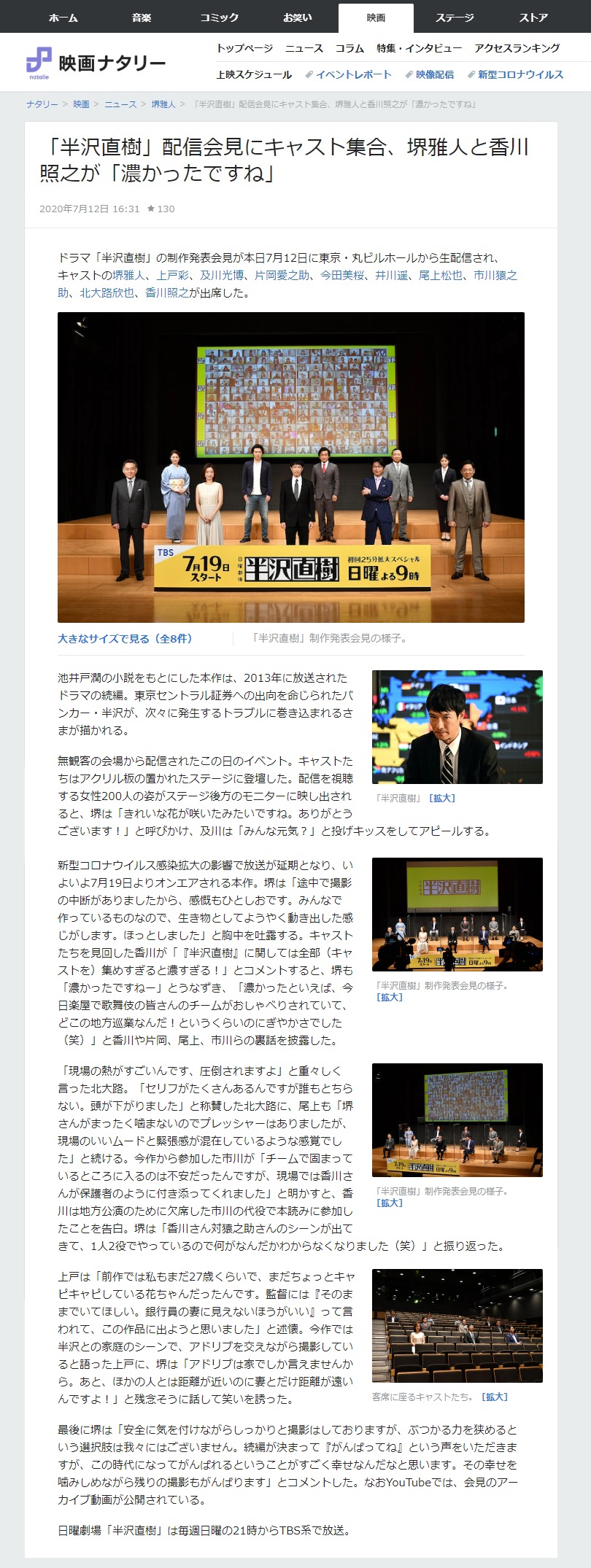This screenshot has height=1568, width=591.
Task: Open 上映スケジュール
Action: pos(253,74)
